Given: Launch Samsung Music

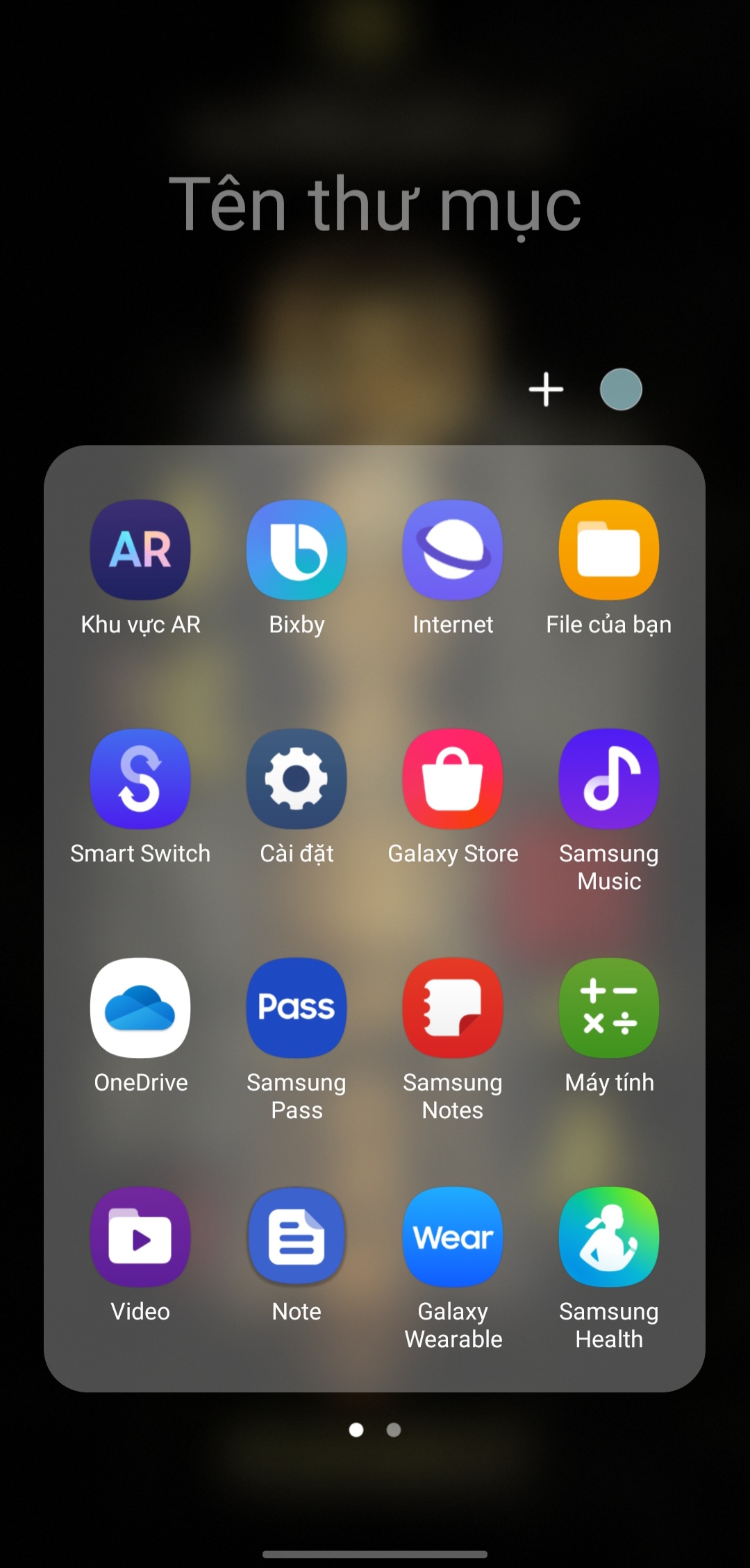Looking at the screenshot, I should (609, 779).
